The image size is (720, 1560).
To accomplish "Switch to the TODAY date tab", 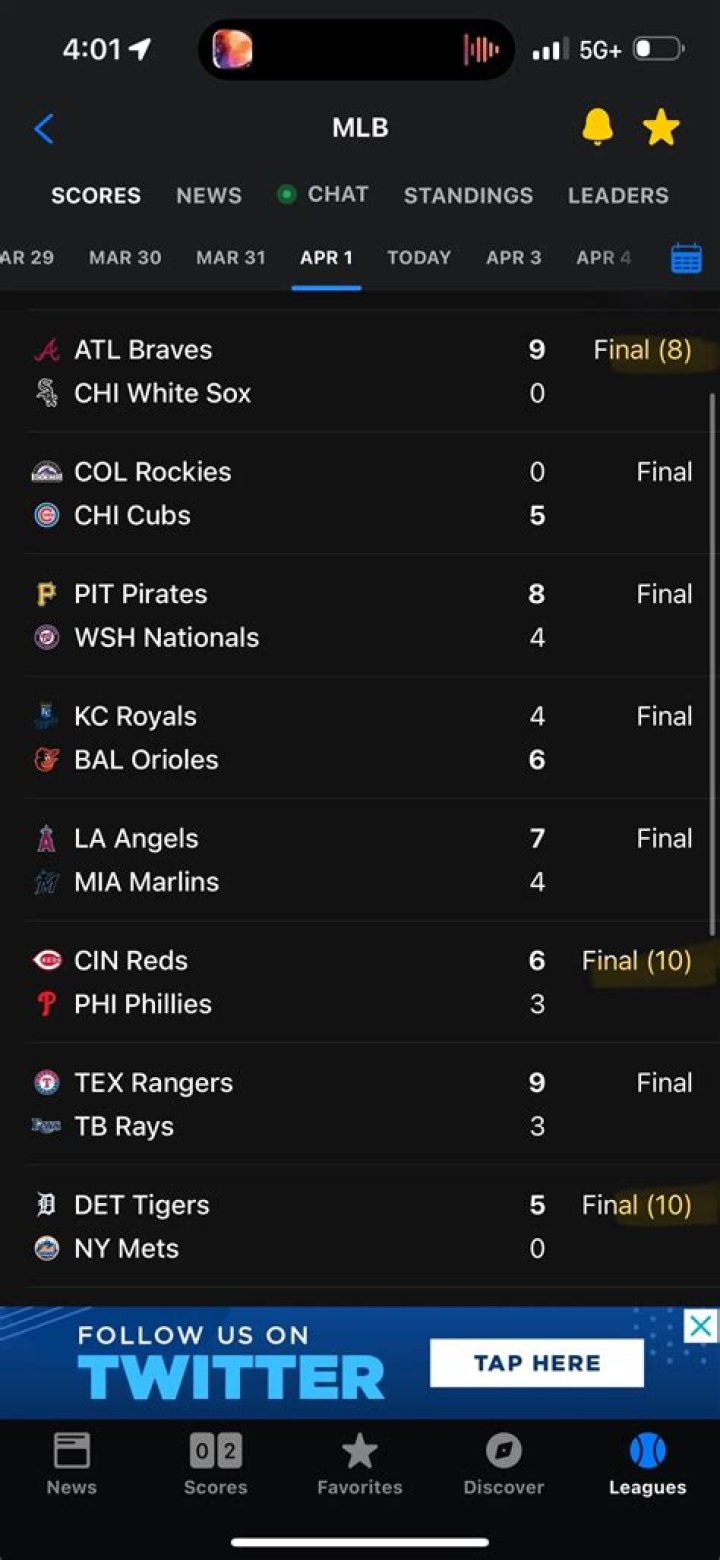I will click(418, 257).
